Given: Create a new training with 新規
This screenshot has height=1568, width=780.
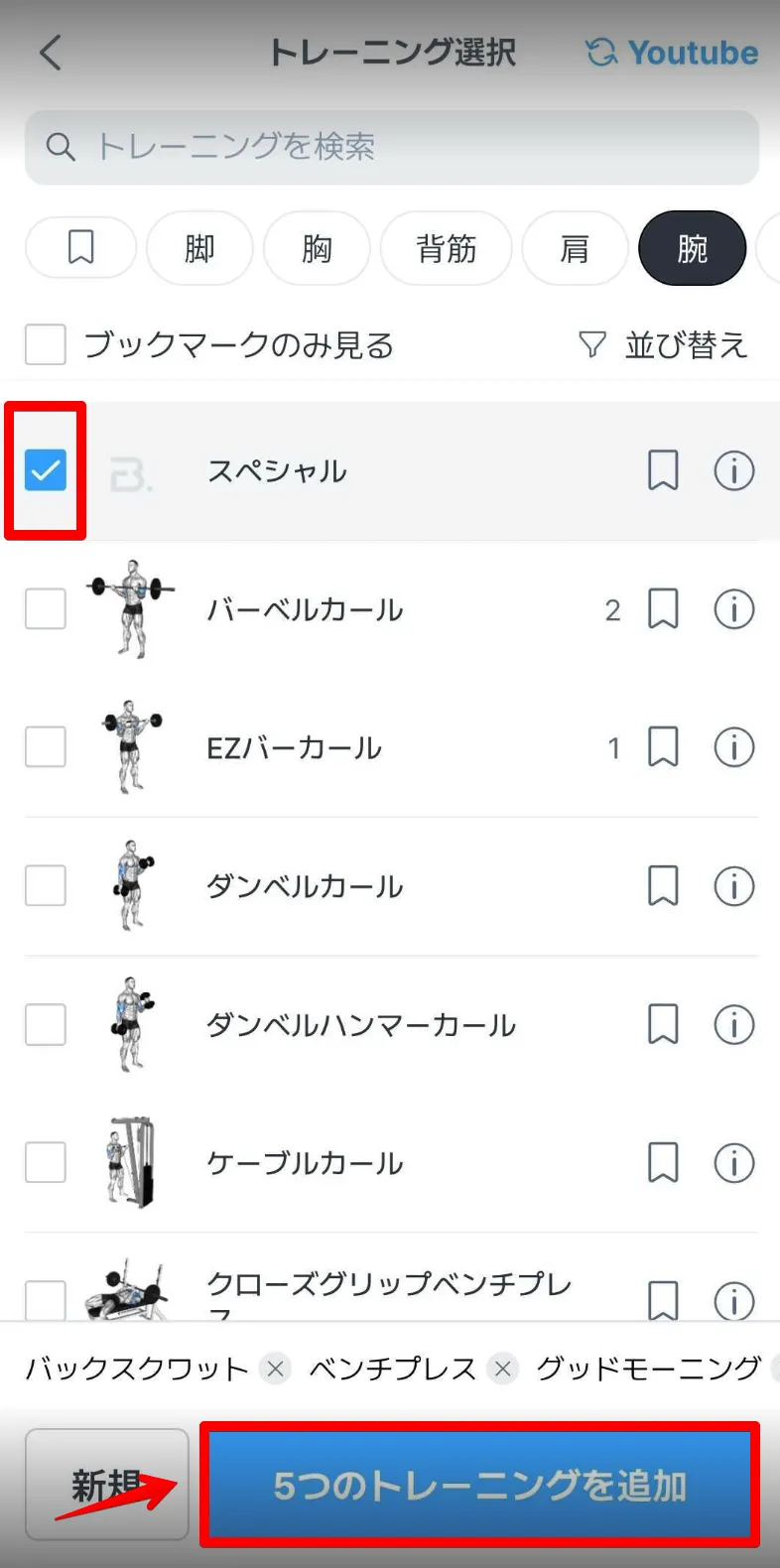Looking at the screenshot, I should pyautogui.click(x=106, y=1485).
